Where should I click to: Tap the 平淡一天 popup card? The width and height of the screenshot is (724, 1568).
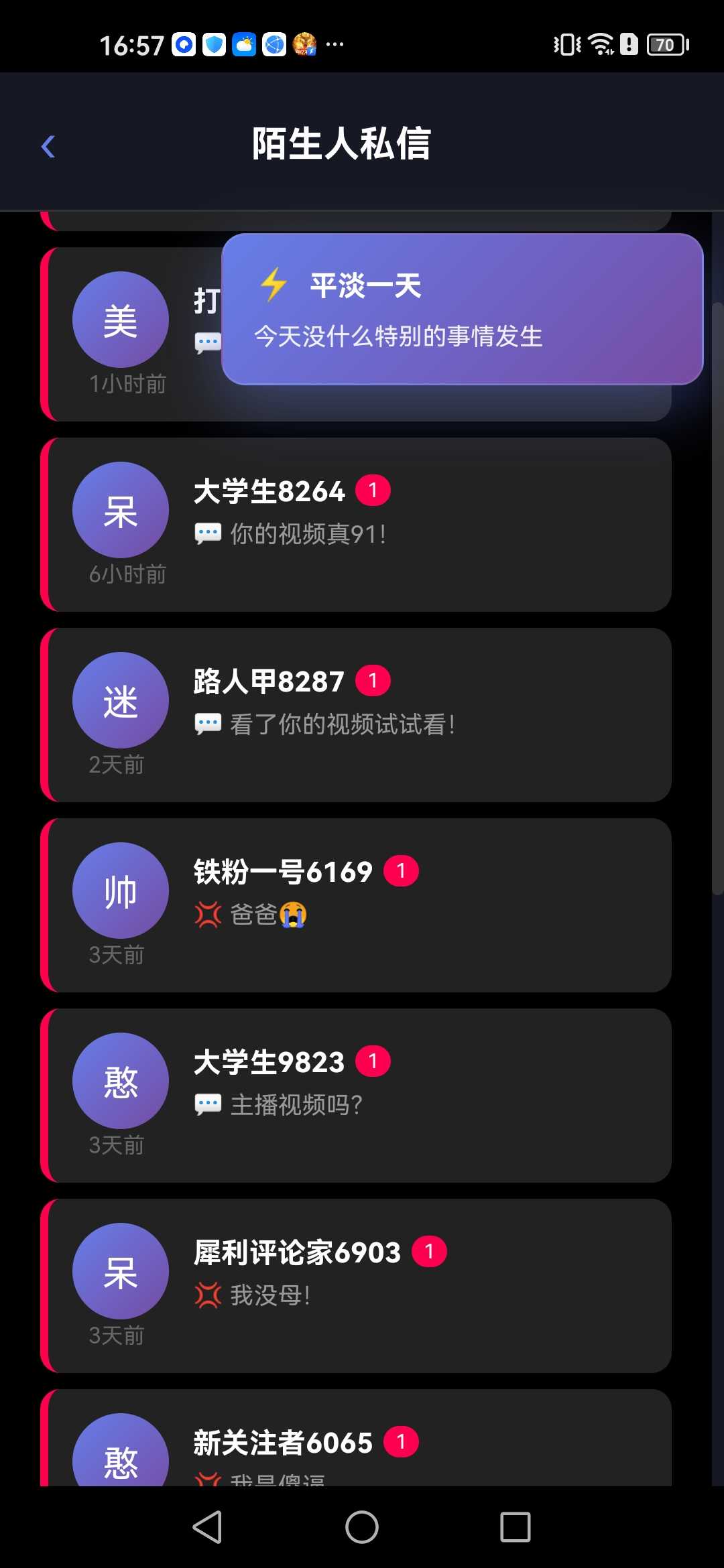point(463,309)
